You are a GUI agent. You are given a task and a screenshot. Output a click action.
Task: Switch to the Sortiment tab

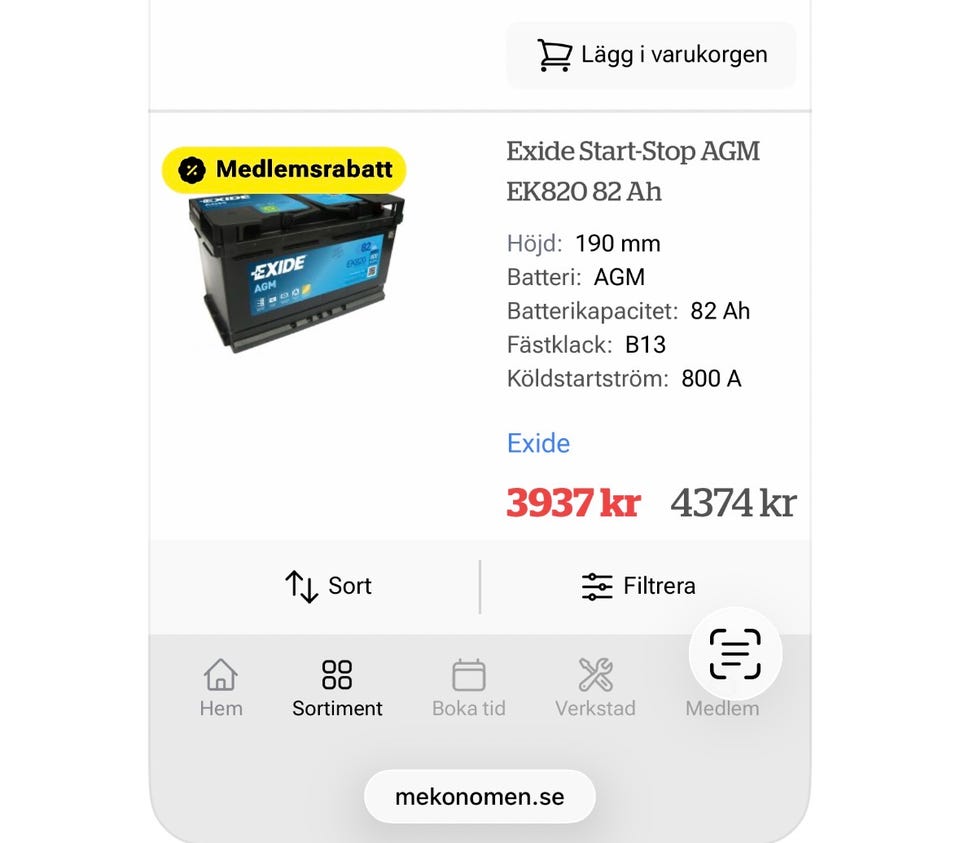(337, 689)
